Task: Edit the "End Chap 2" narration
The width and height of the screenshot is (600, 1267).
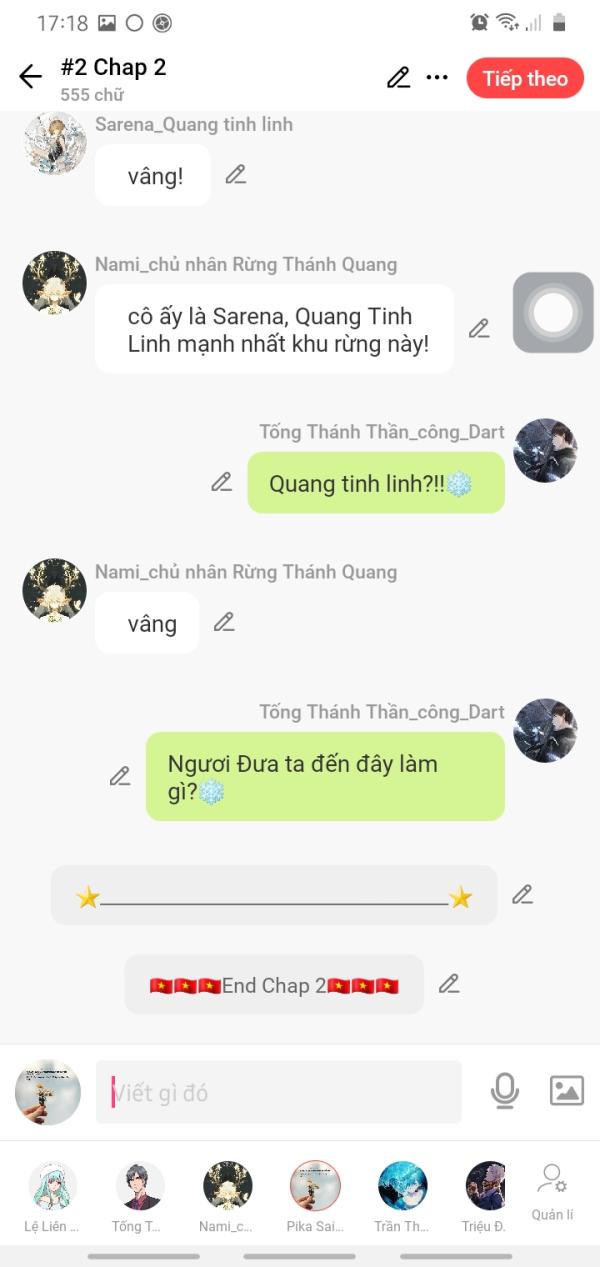Action: (x=449, y=984)
